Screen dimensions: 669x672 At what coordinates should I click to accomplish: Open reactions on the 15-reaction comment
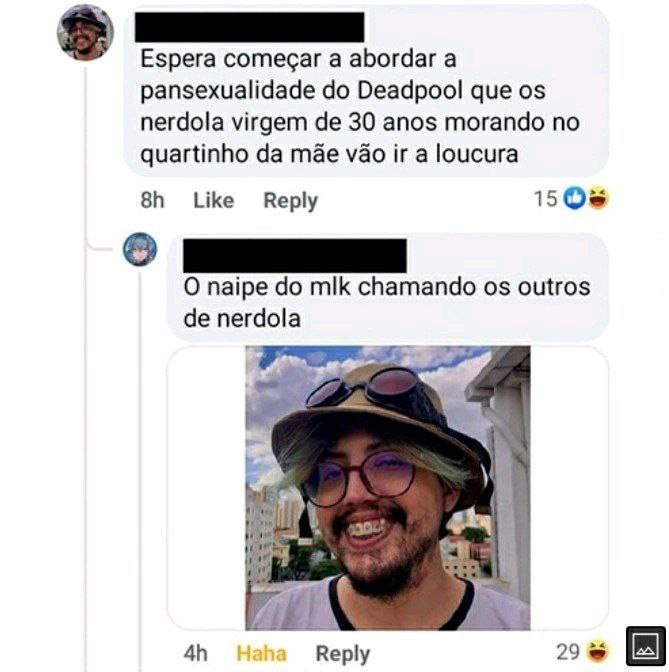571,199
